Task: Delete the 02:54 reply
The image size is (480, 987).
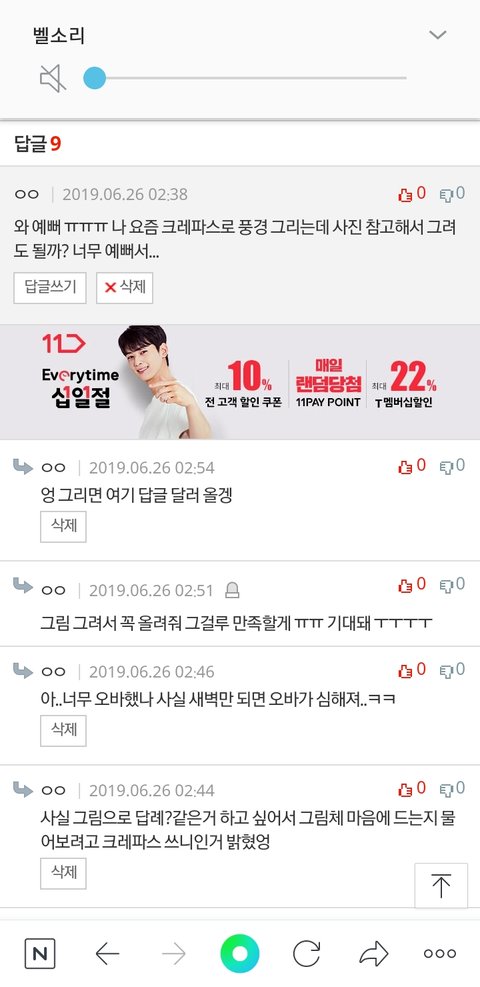Action: pyautogui.click(x=64, y=526)
